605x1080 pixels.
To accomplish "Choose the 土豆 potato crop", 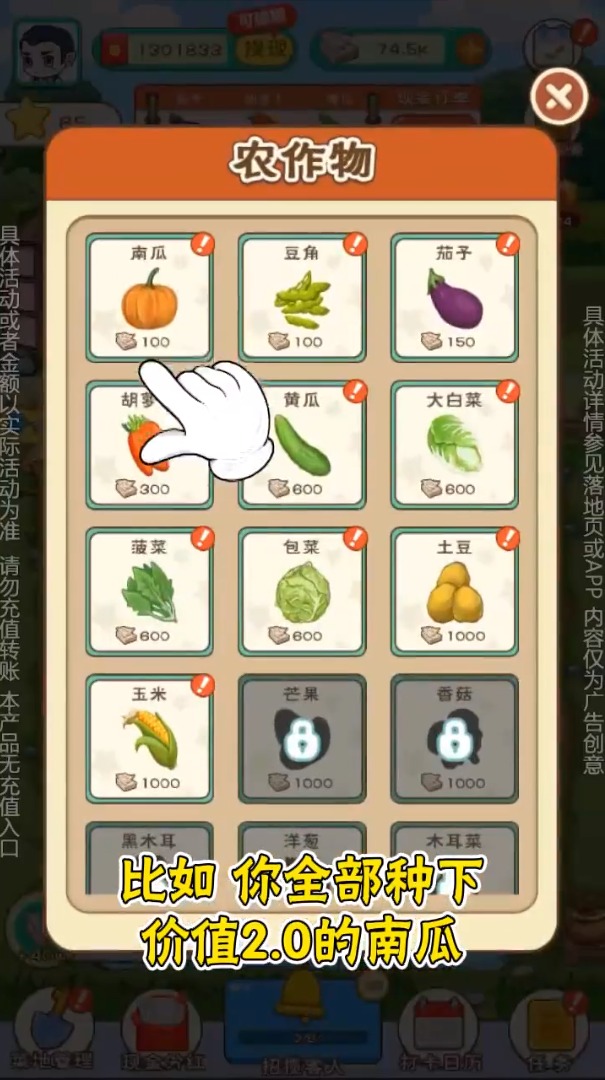I will pyautogui.click(x=454, y=591).
